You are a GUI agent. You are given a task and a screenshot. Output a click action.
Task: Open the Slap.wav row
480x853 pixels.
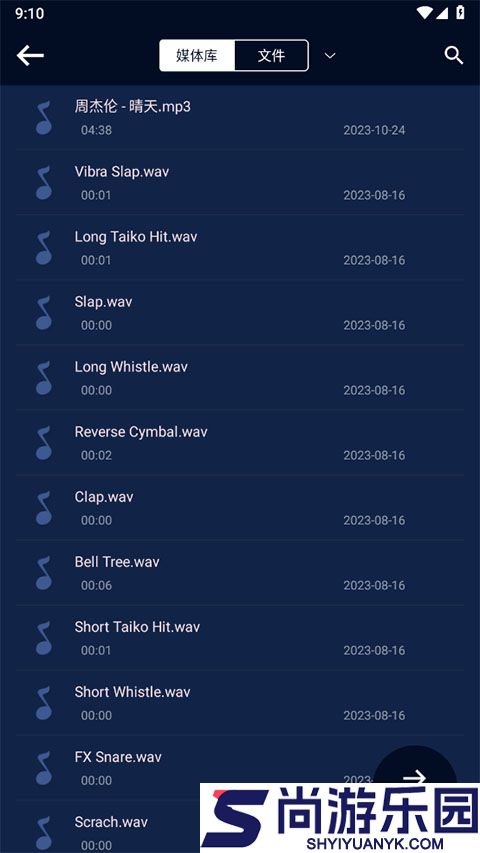[x=239, y=312]
